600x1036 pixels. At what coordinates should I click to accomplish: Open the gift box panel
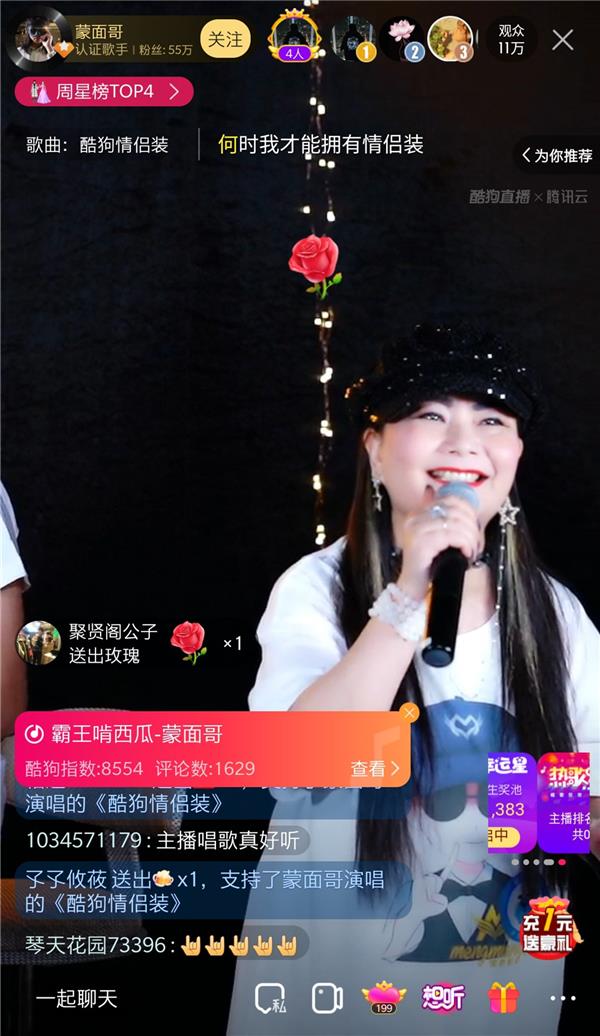504,998
